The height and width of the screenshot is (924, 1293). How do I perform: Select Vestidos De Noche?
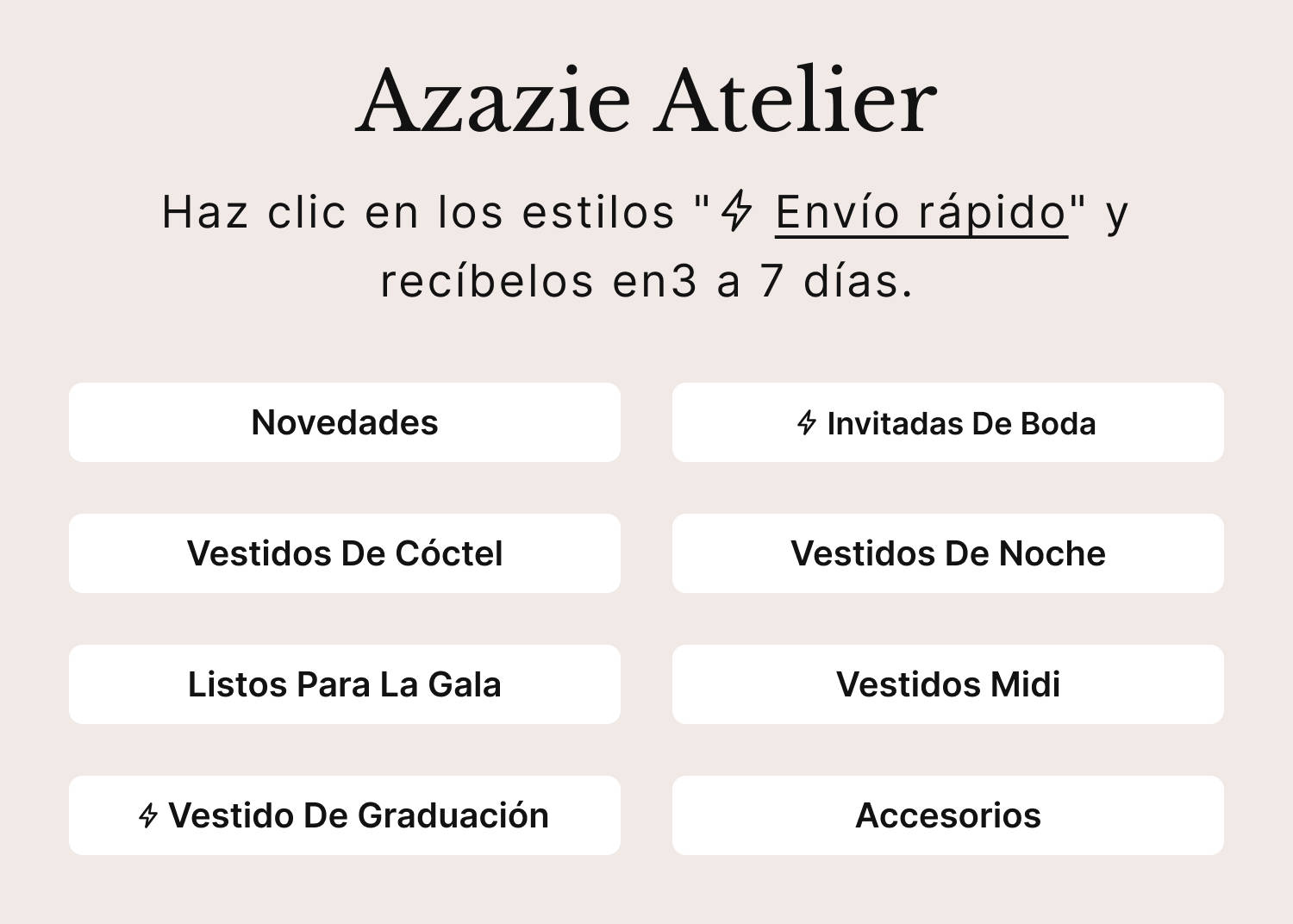[947, 553]
